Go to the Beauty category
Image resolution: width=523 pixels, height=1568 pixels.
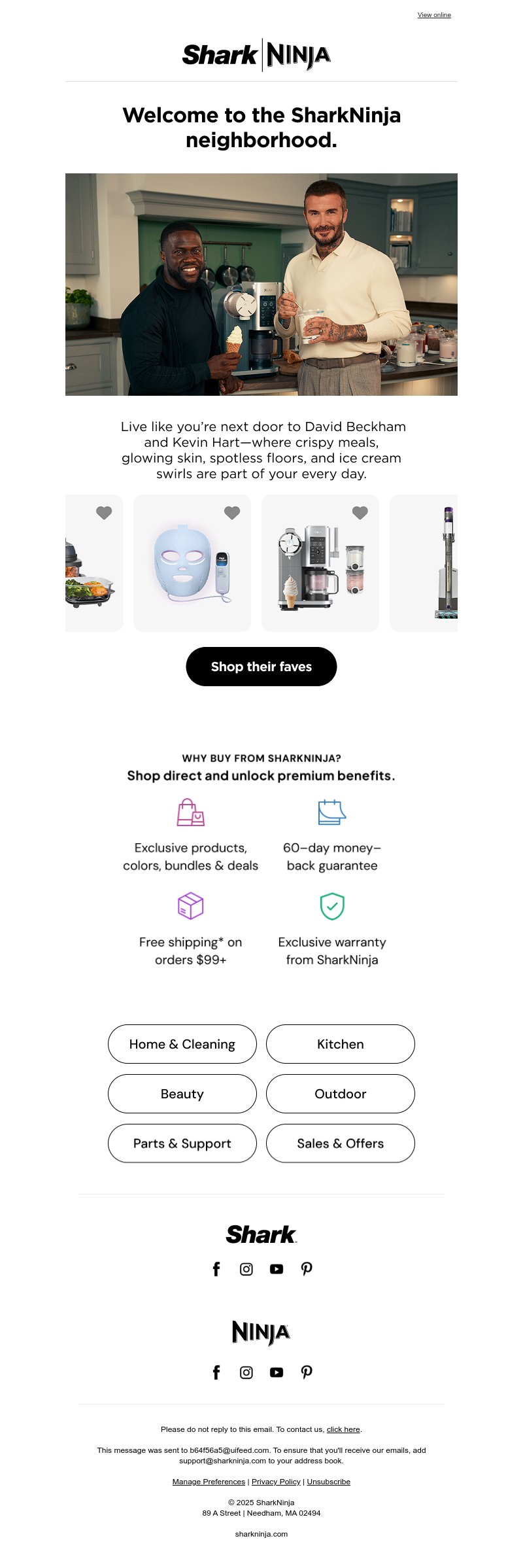[182, 1094]
